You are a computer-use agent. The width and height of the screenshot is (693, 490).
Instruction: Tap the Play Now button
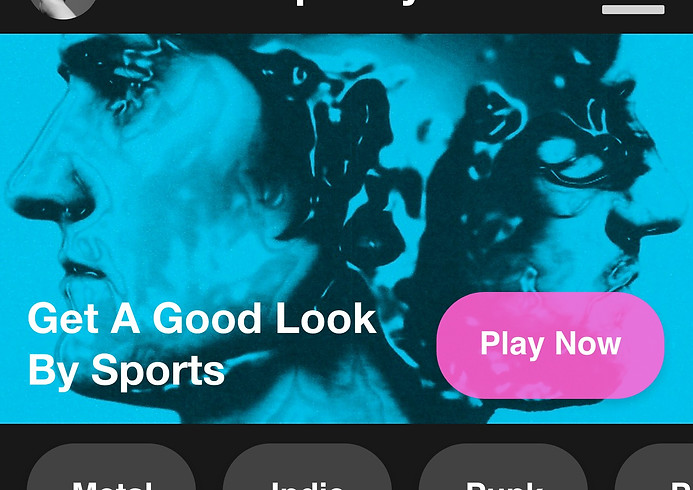[x=550, y=345]
